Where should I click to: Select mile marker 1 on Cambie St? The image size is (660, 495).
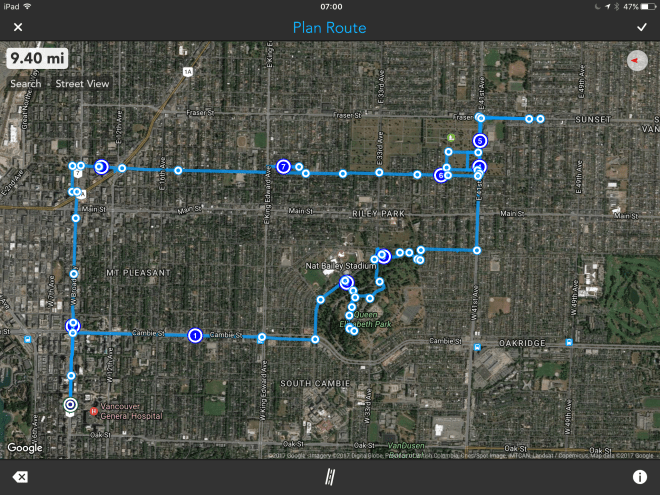pyautogui.click(x=195, y=335)
